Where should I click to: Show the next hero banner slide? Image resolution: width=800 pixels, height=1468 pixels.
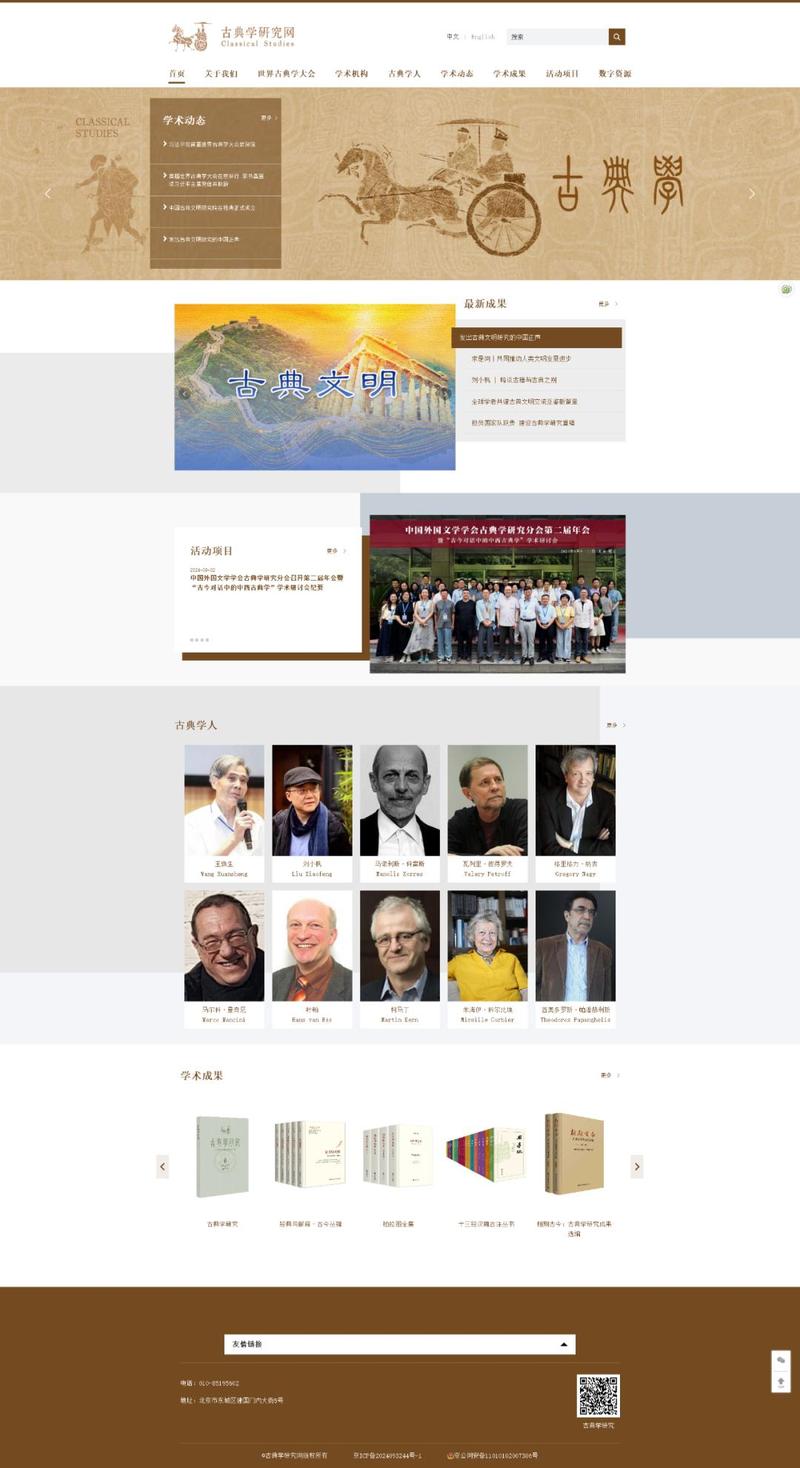tap(752, 194)
